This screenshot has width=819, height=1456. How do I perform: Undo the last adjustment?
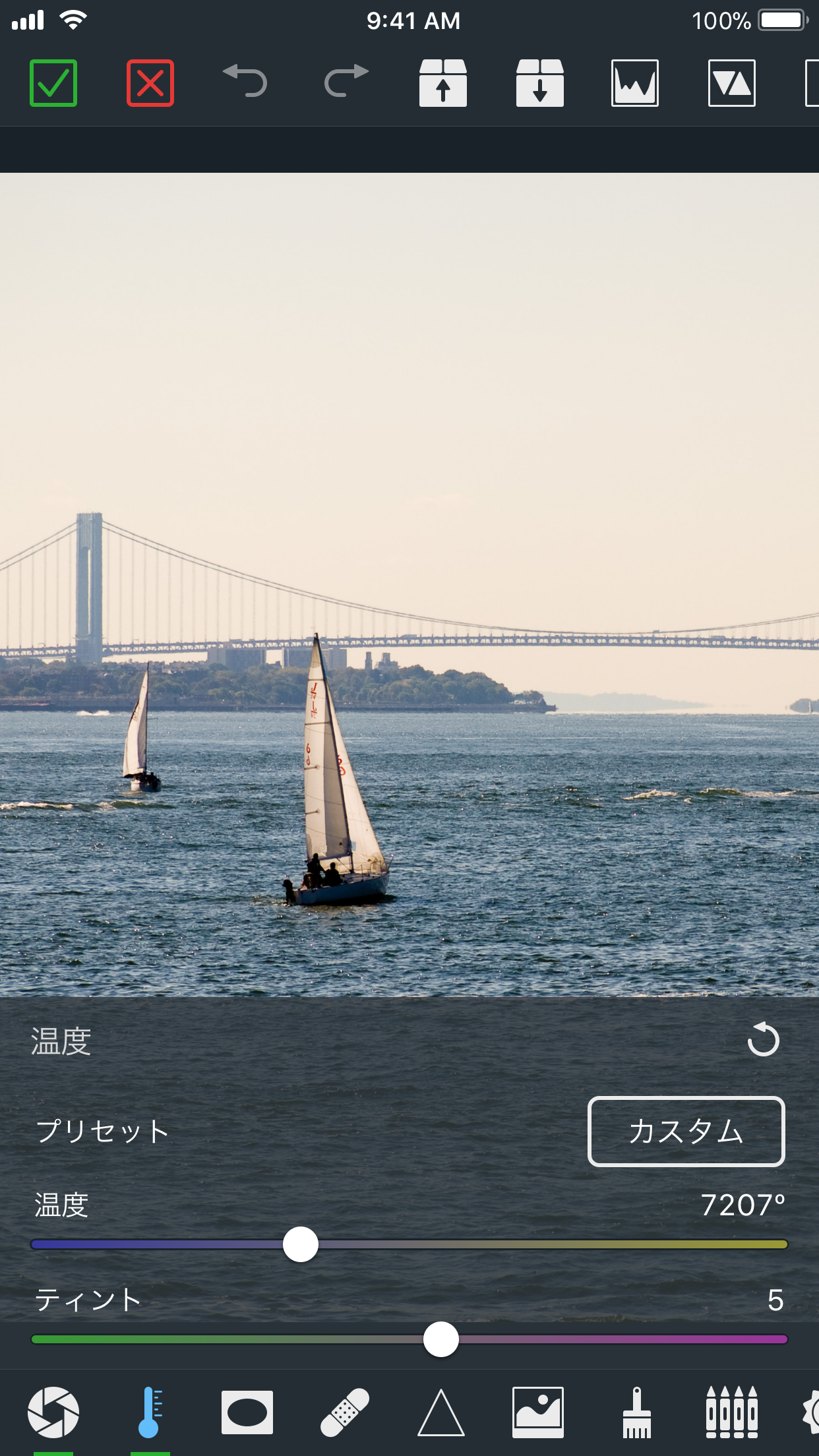[245, 82]
